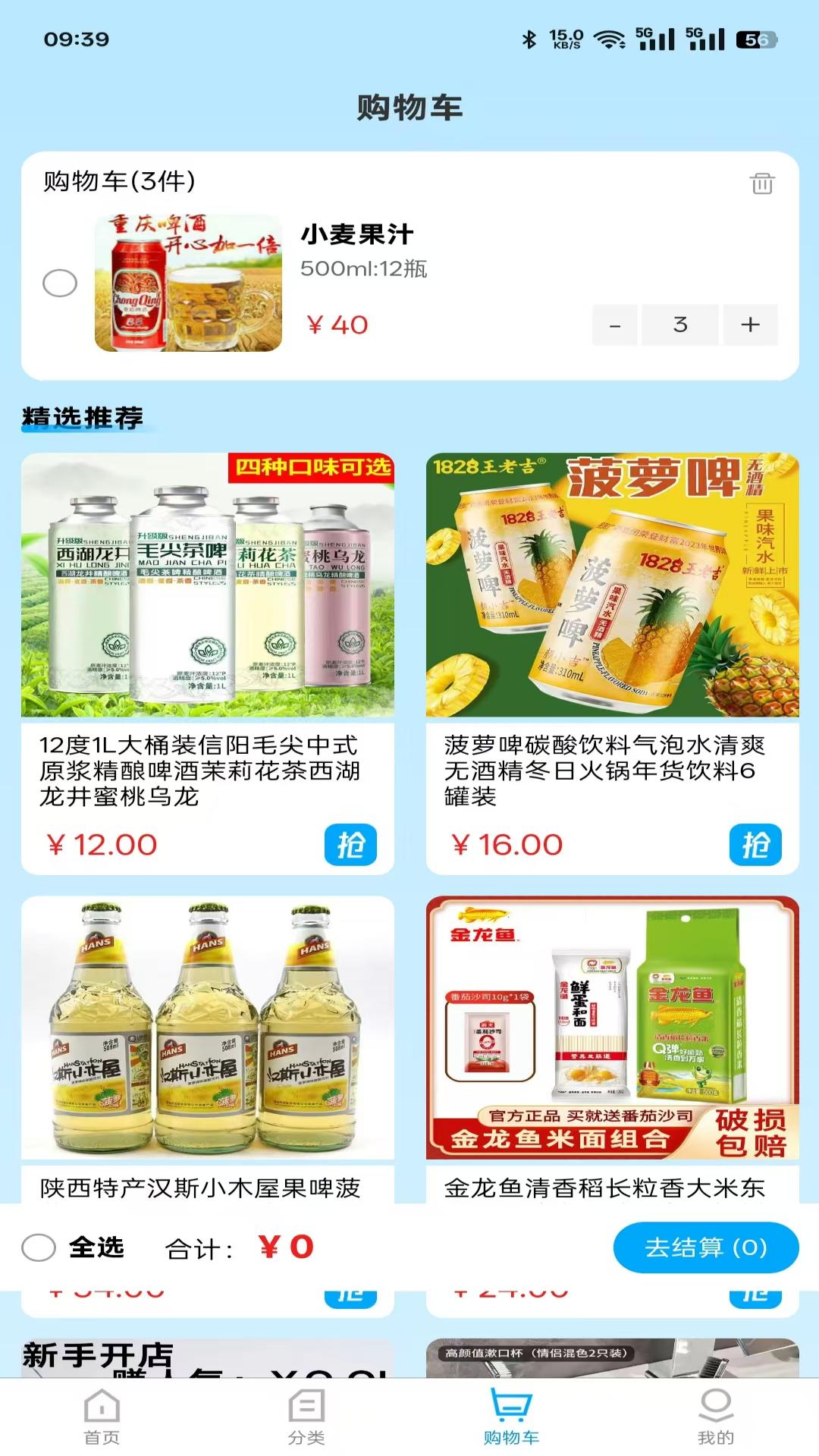Grab the ¥12.00 毛尖 beer deal
The image size is (819, 1456).
[x=350, y=845]
